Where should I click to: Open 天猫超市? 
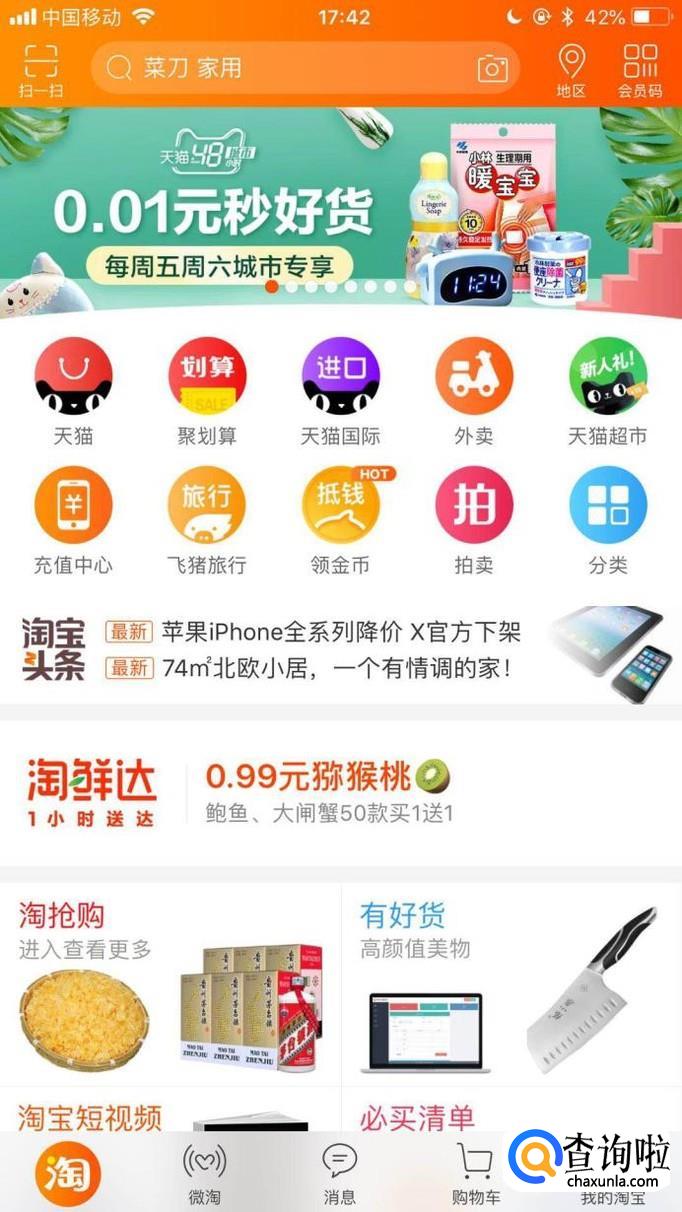[x=608, y=391]
